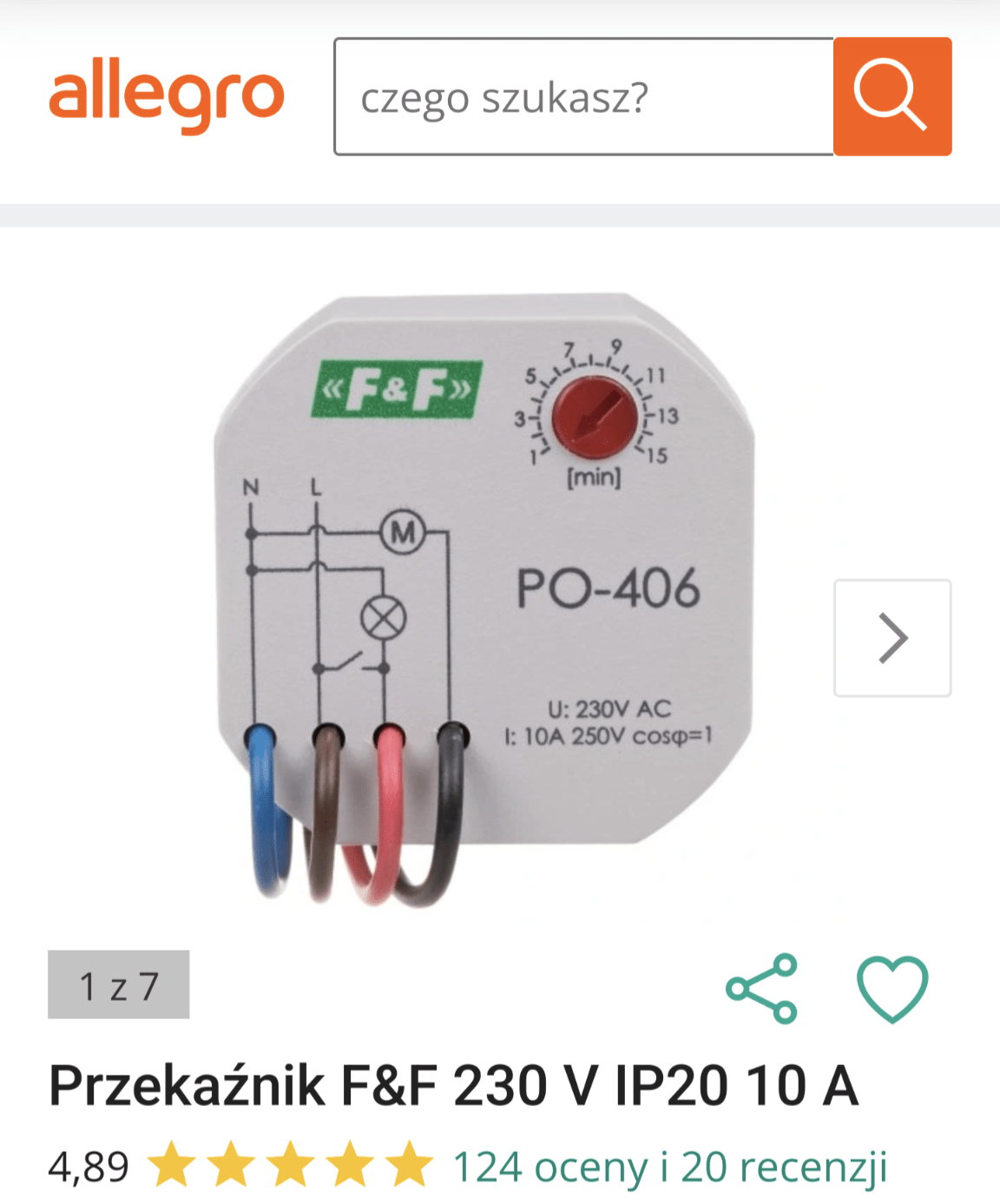Share this relay listing
Viewport: 1000px width, 1204px height.
pyautogui.click(x=762, y=988)
